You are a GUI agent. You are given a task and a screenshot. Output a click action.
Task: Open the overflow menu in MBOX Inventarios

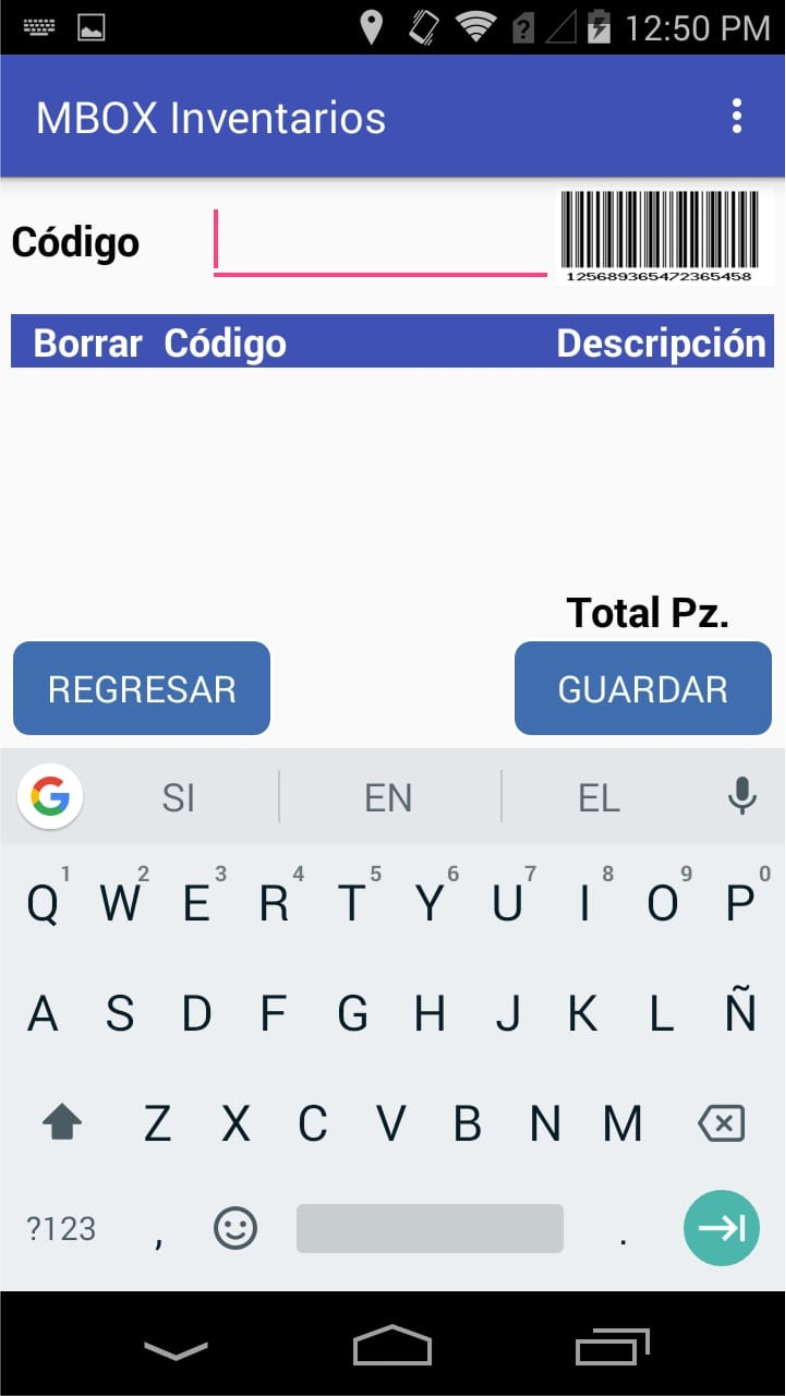coord(737,116)
